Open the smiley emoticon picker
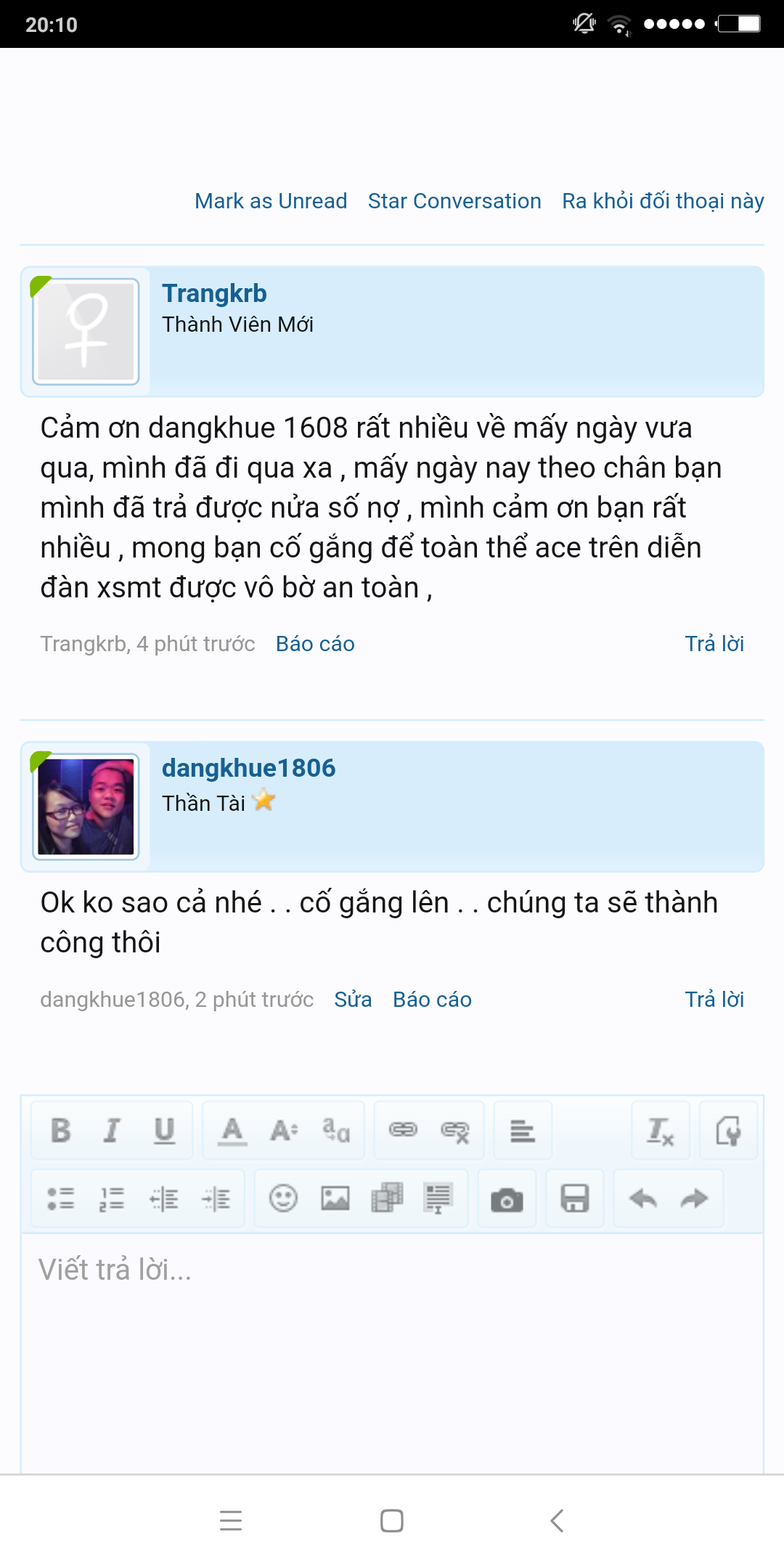784x1568 pixels. pyautogui.click(x=283, y=1199)
